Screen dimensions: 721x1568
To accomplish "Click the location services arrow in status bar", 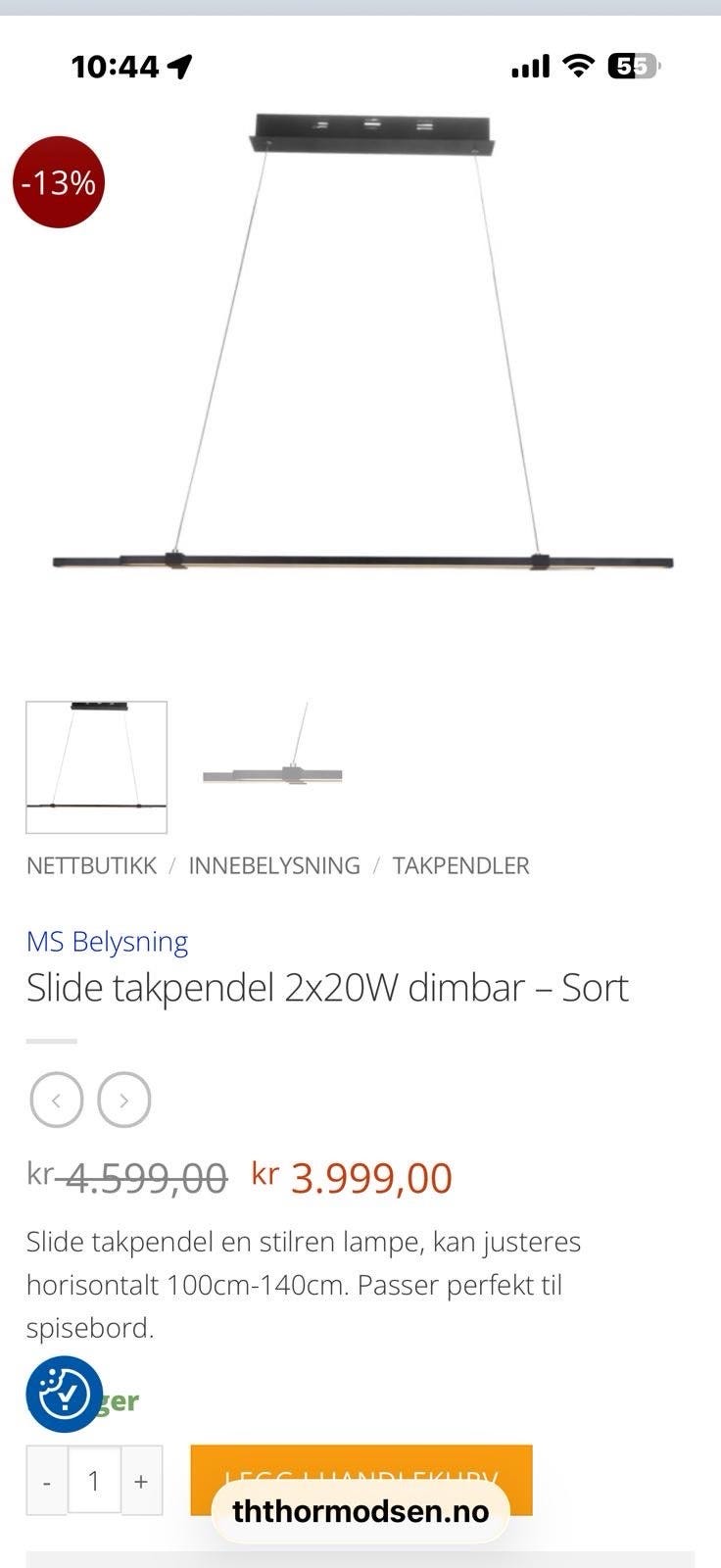I will click(179, 65).
